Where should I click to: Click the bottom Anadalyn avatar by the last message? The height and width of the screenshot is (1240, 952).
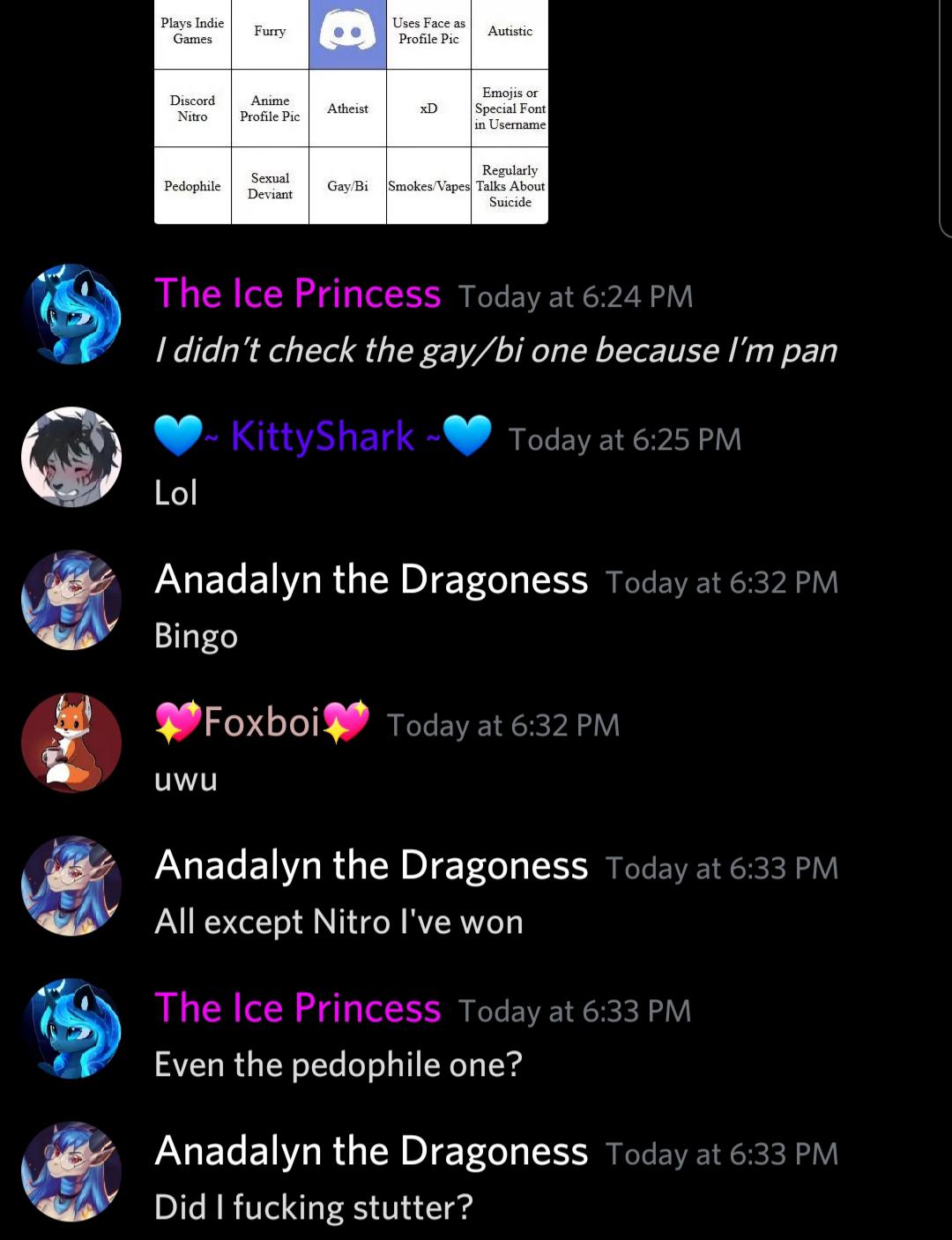[x=71, y=1171]
